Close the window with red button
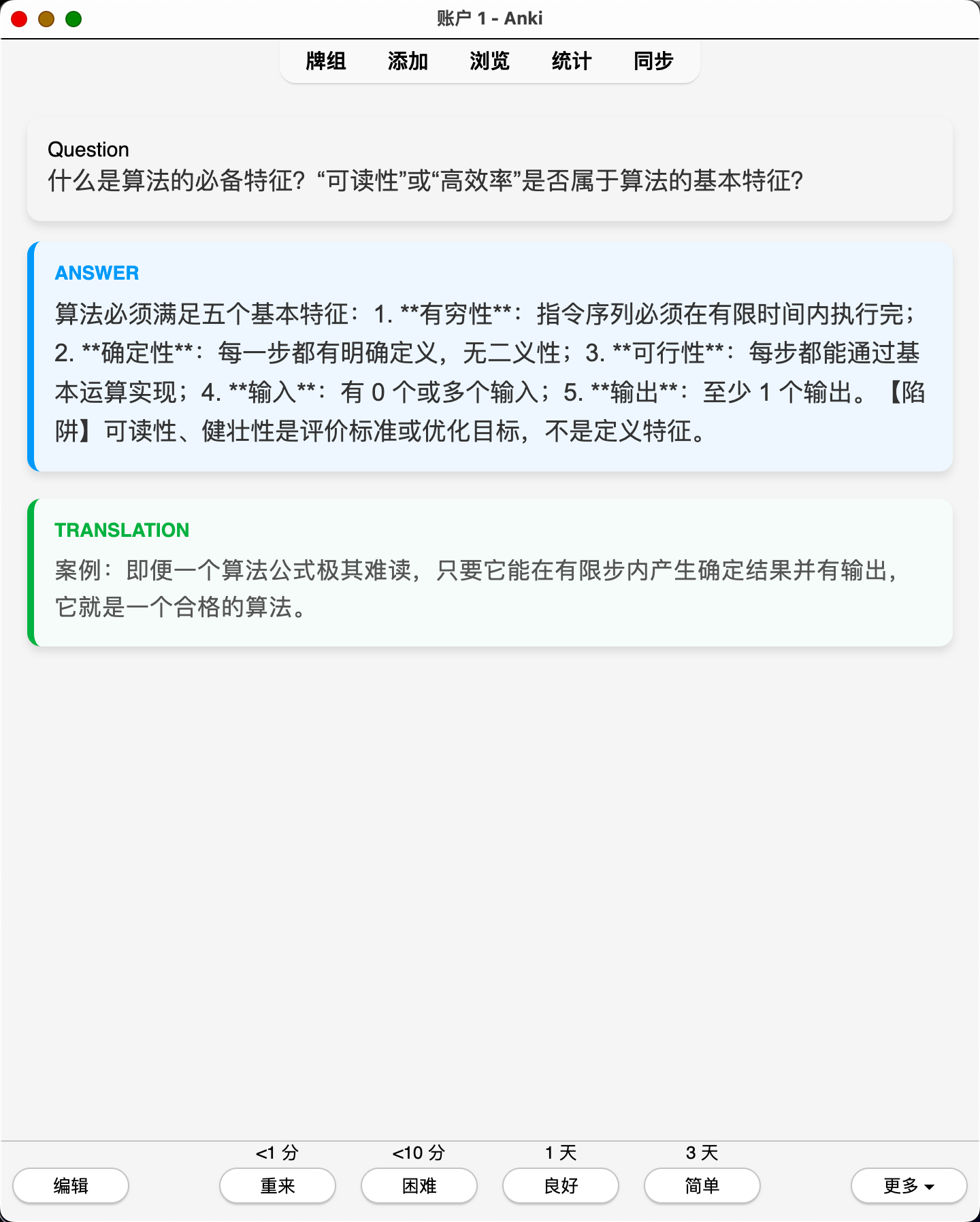 click(x=19, y=19)
